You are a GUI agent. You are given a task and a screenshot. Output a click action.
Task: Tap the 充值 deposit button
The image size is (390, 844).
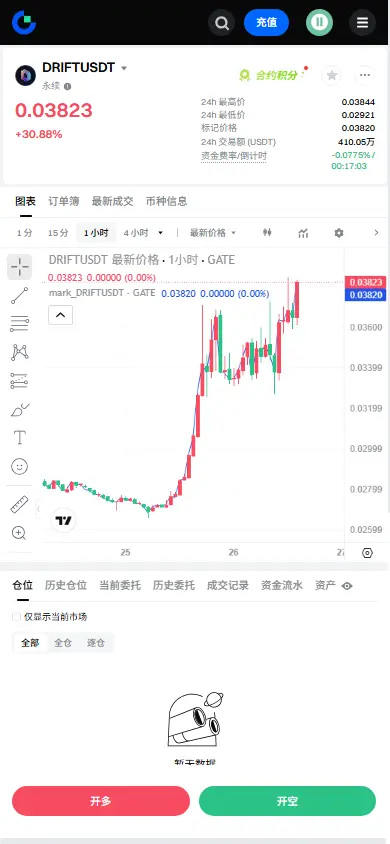pyautogui.click(x=266, y=23)
